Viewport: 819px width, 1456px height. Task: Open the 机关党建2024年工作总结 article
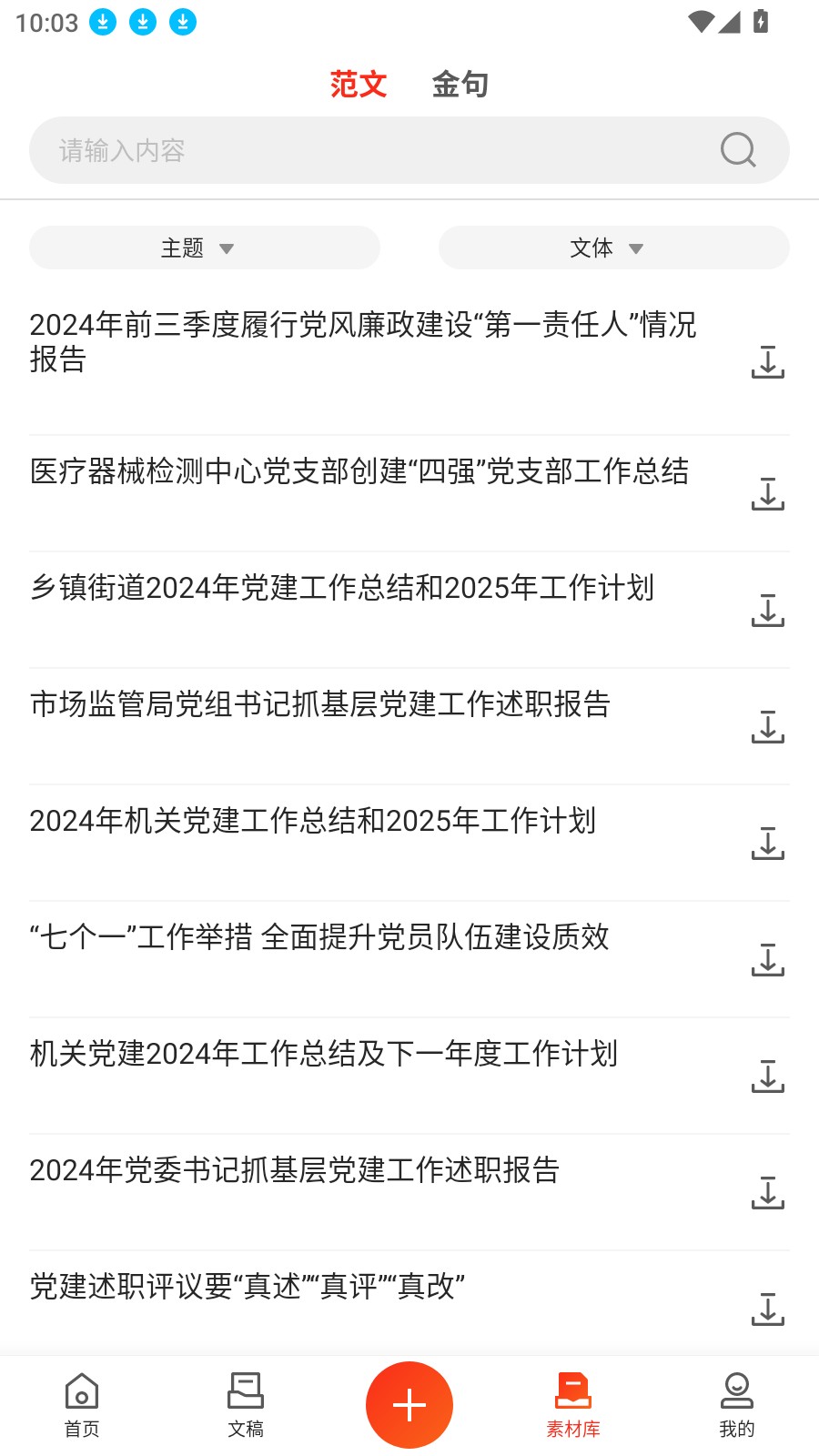tap(323, 1055)
